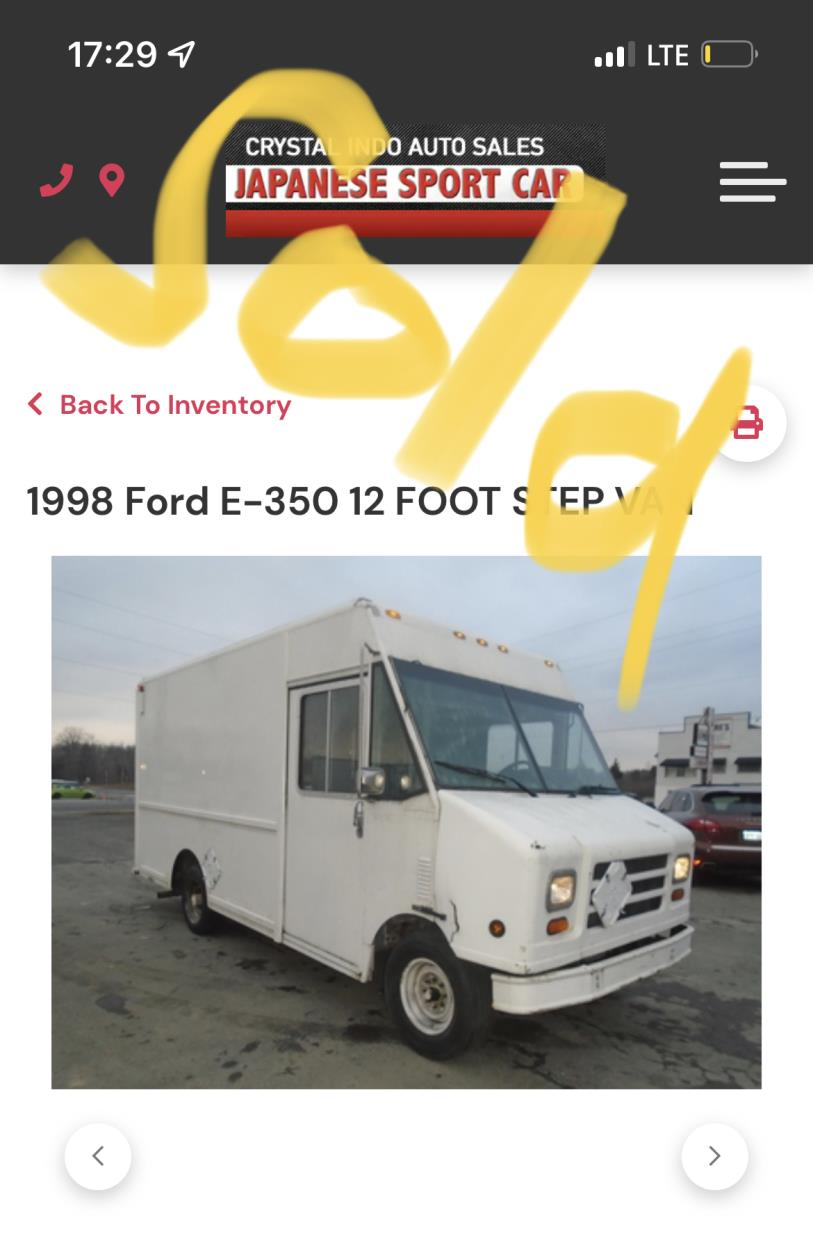813x1250 pixels.
Task: Go Back To Inventory
Action: pos(160,405)
